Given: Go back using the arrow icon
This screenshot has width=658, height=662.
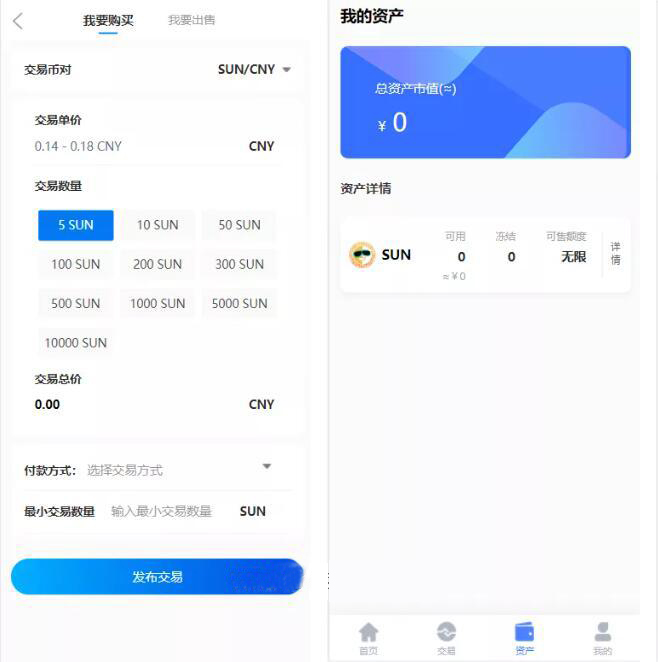Looking at the screenshot, I should point(18,21).
